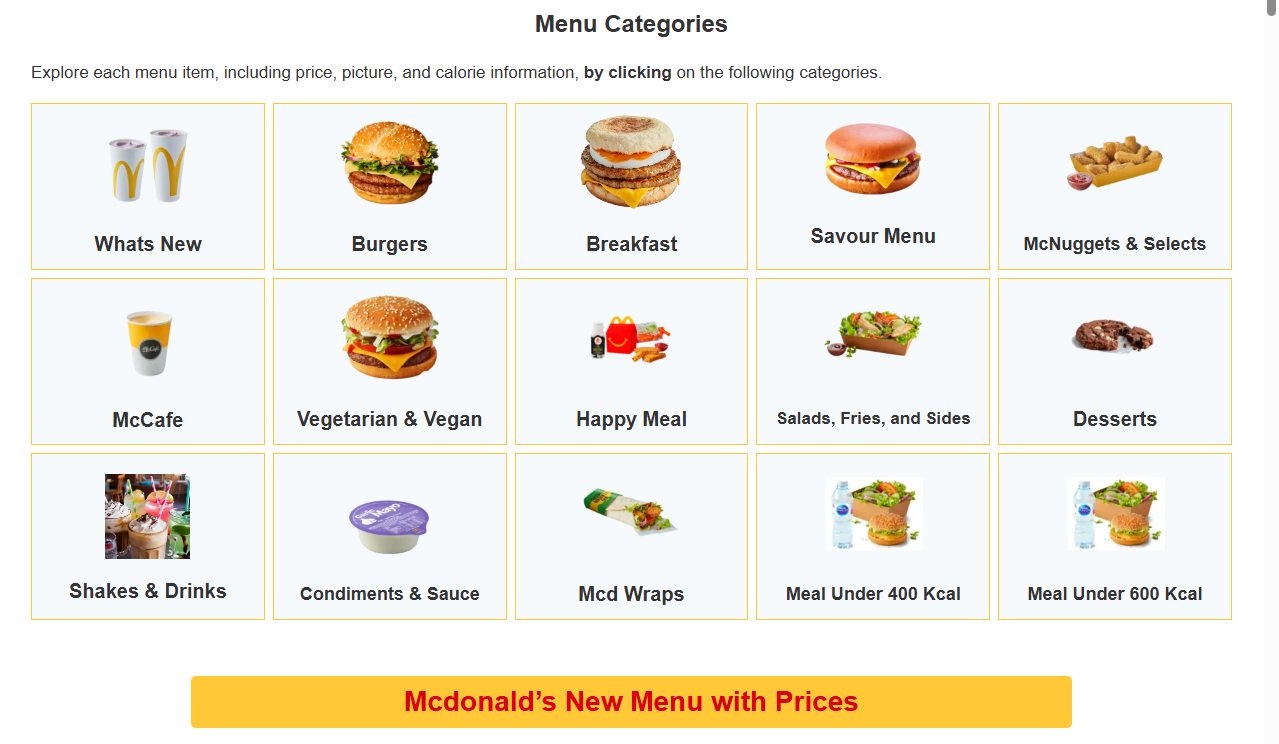Tap the McCafe category tile

[148, 362]
